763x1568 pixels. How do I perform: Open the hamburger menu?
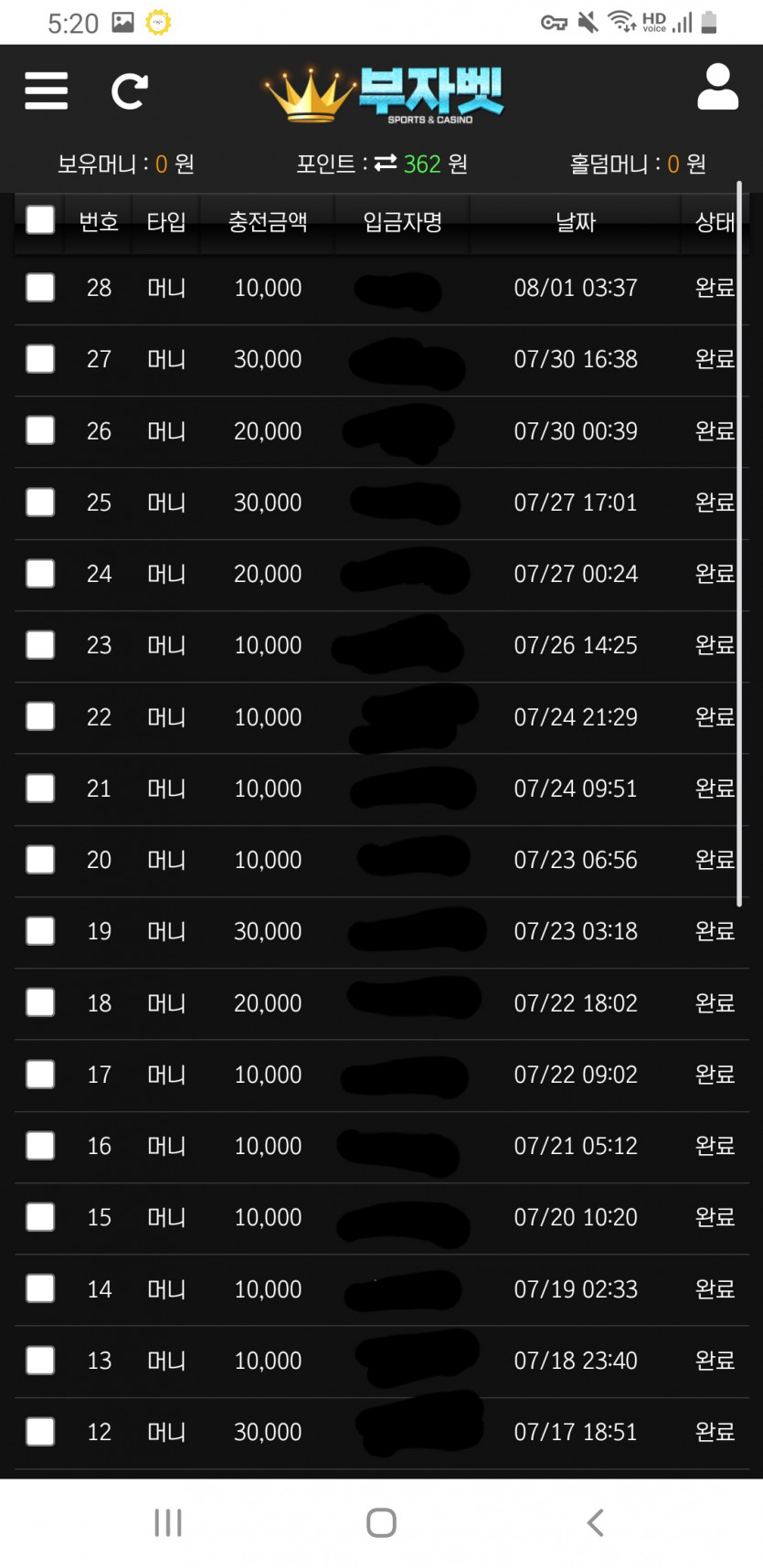coord(46,90)
